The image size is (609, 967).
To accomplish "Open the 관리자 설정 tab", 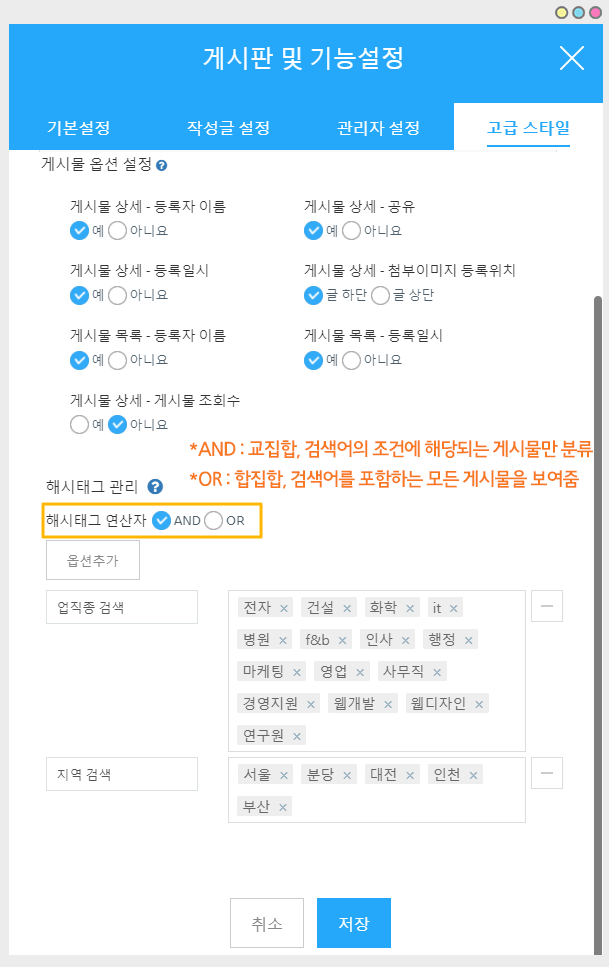I will pyautogui.click(x=378, y=128).
